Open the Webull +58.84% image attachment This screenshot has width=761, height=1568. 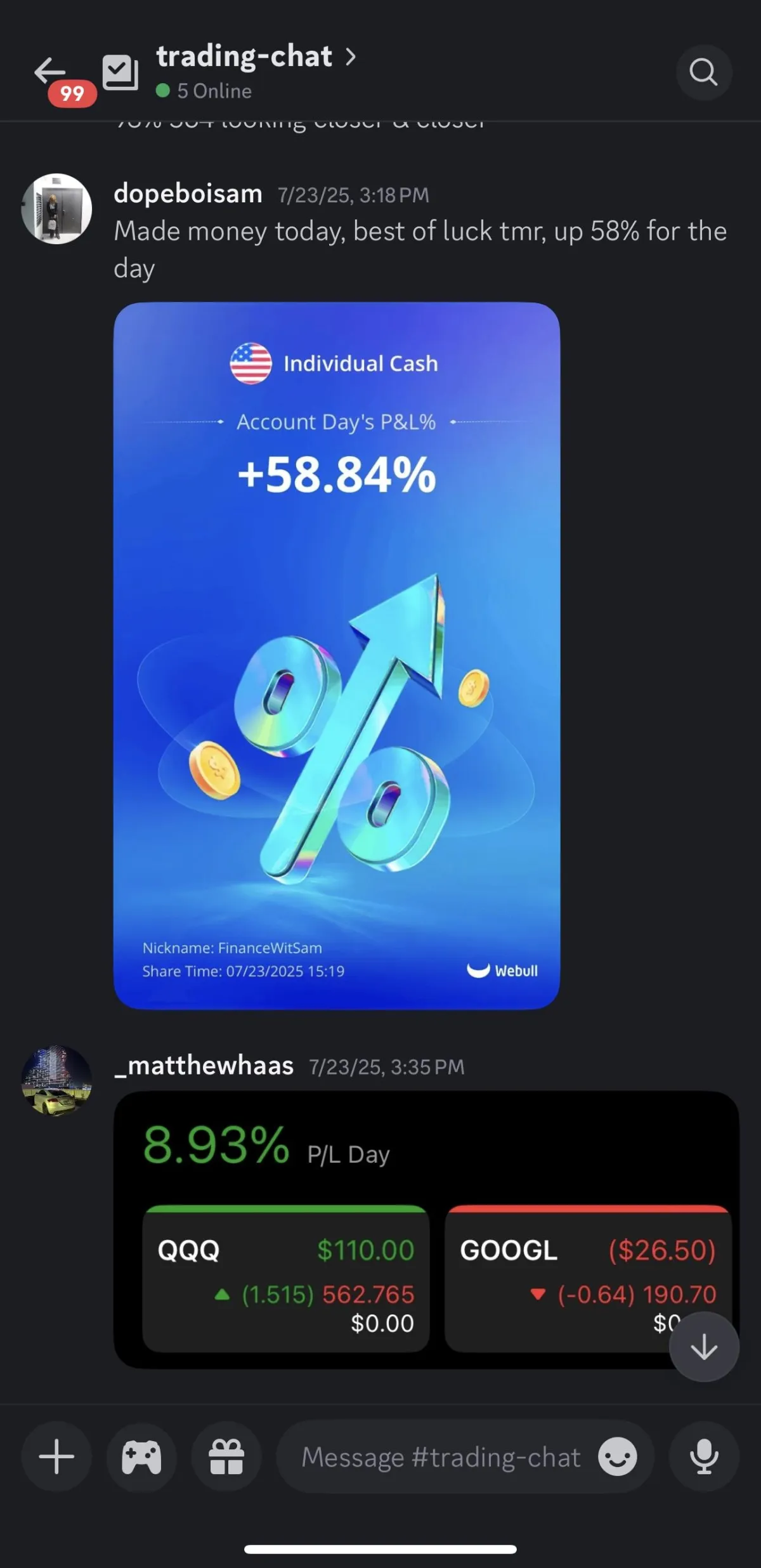[x=337, y=655]
